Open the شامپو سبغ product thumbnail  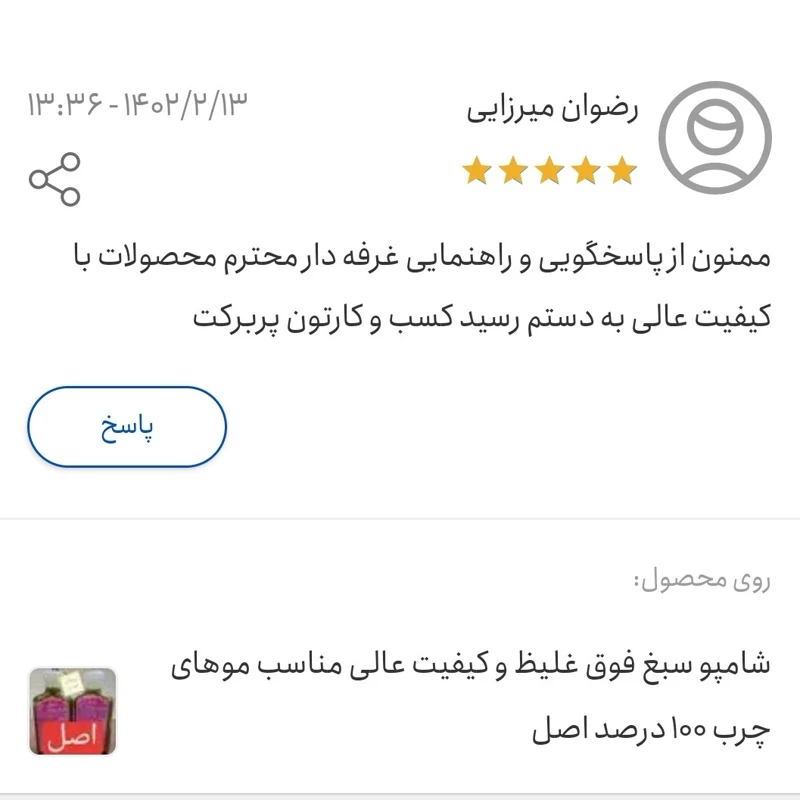tap(72, 711)
